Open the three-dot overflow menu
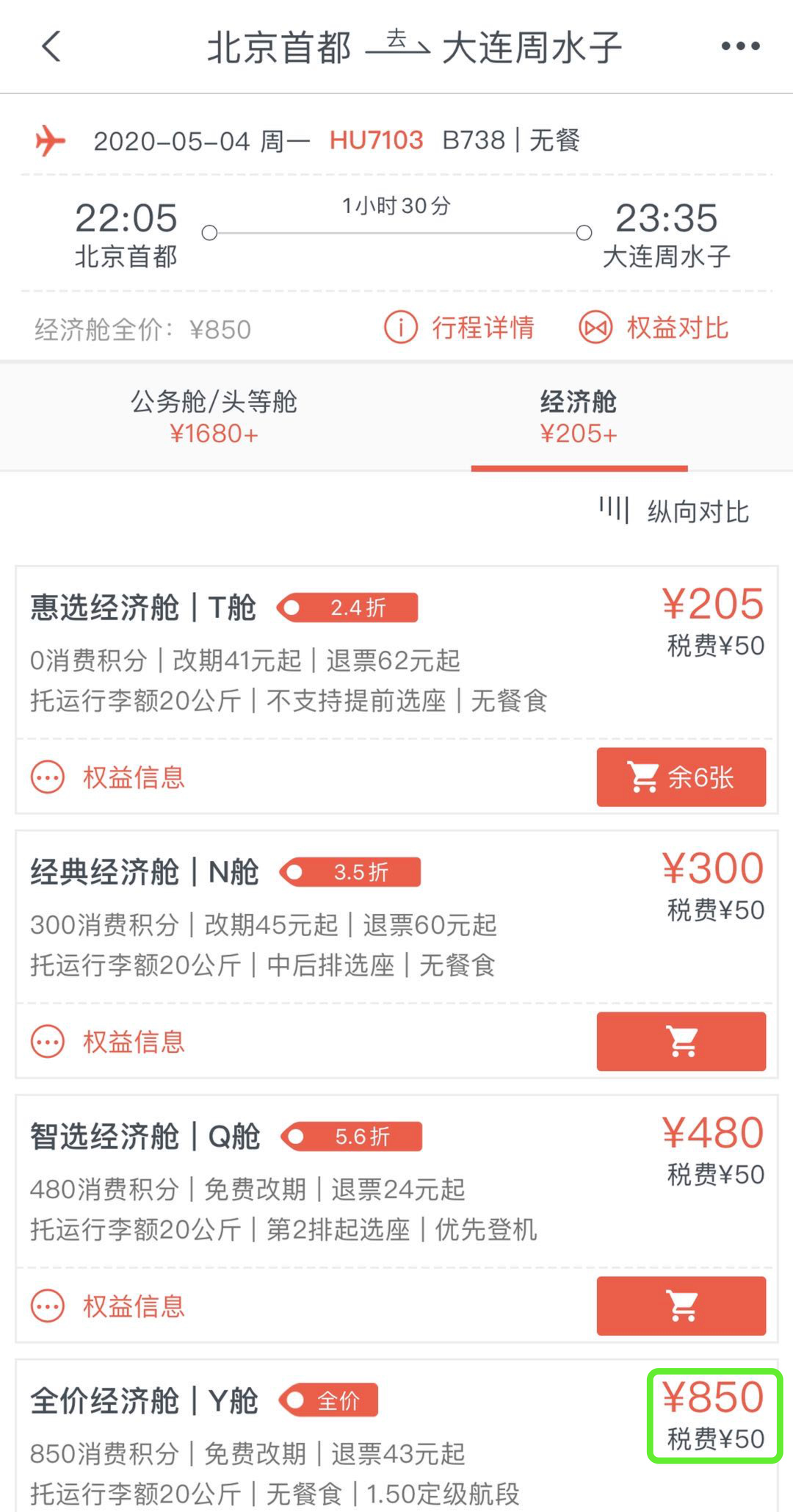Viewport: 793px width, 1512px height. (740, 46)
